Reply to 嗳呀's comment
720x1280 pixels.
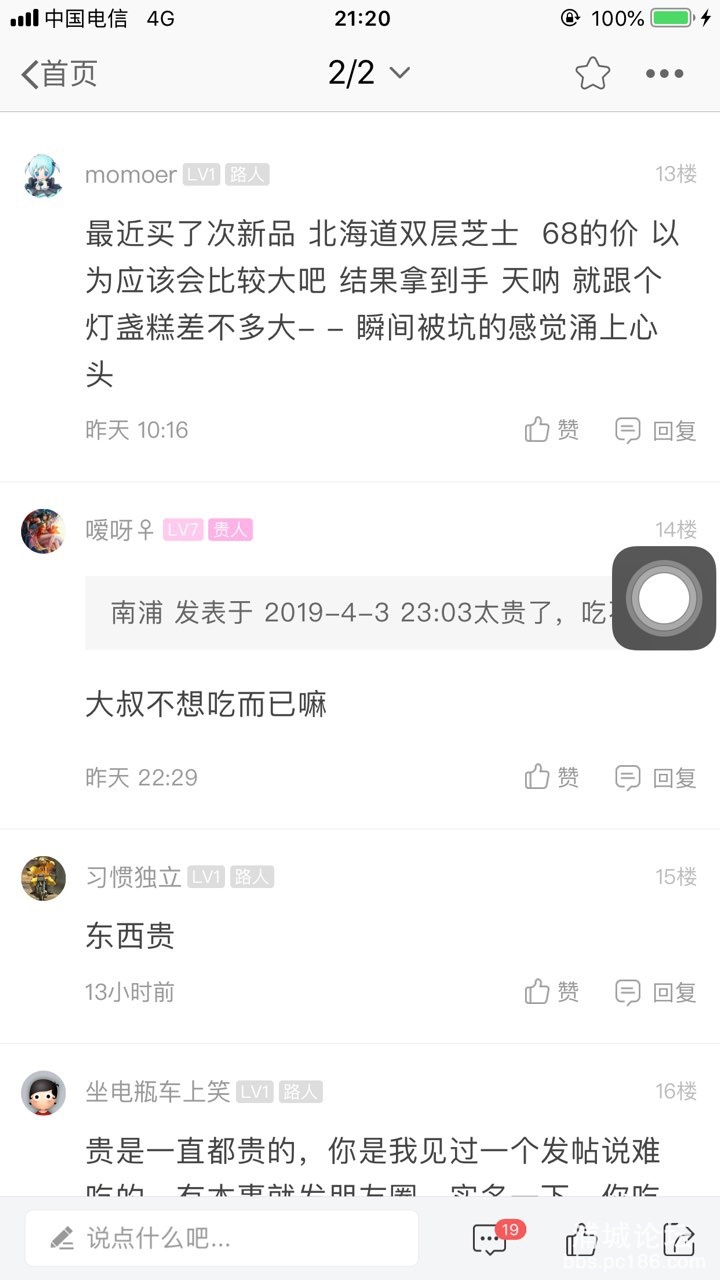pyautogui.click(x=655, y=777)
